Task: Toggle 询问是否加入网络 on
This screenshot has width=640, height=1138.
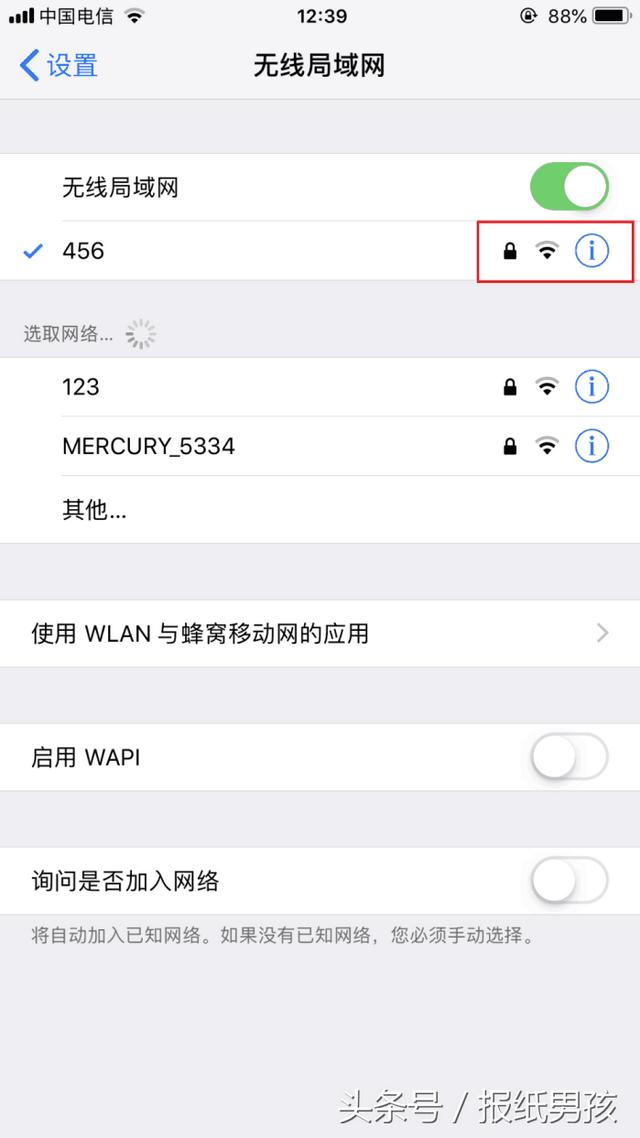Action: pyautogui.click(x=569, y=880)
